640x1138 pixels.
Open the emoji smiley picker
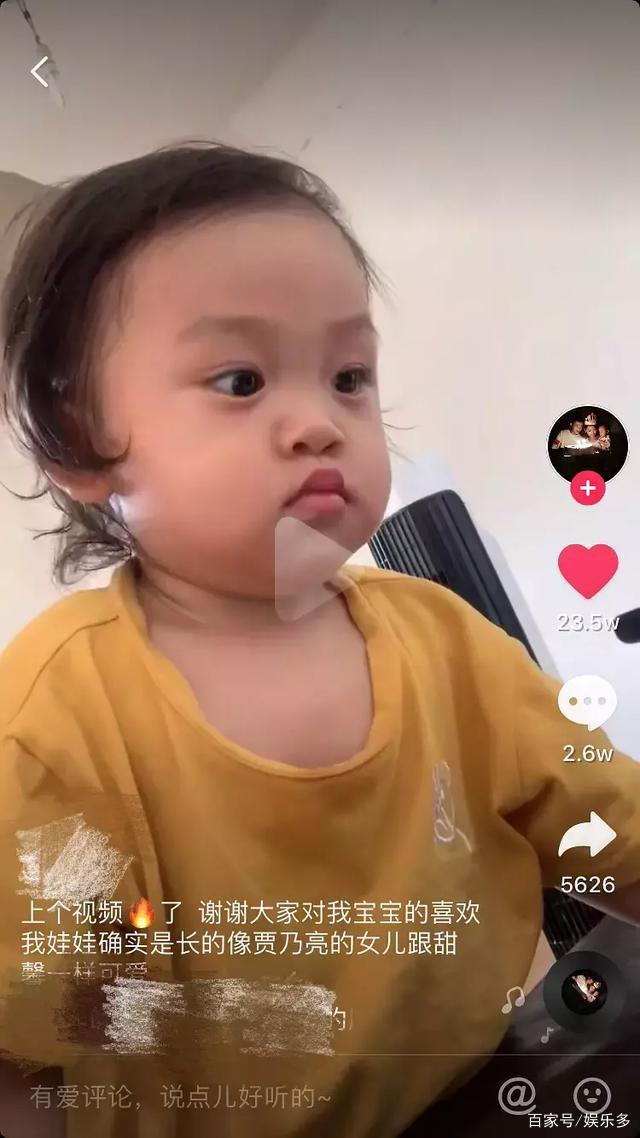pos(592,1095)
